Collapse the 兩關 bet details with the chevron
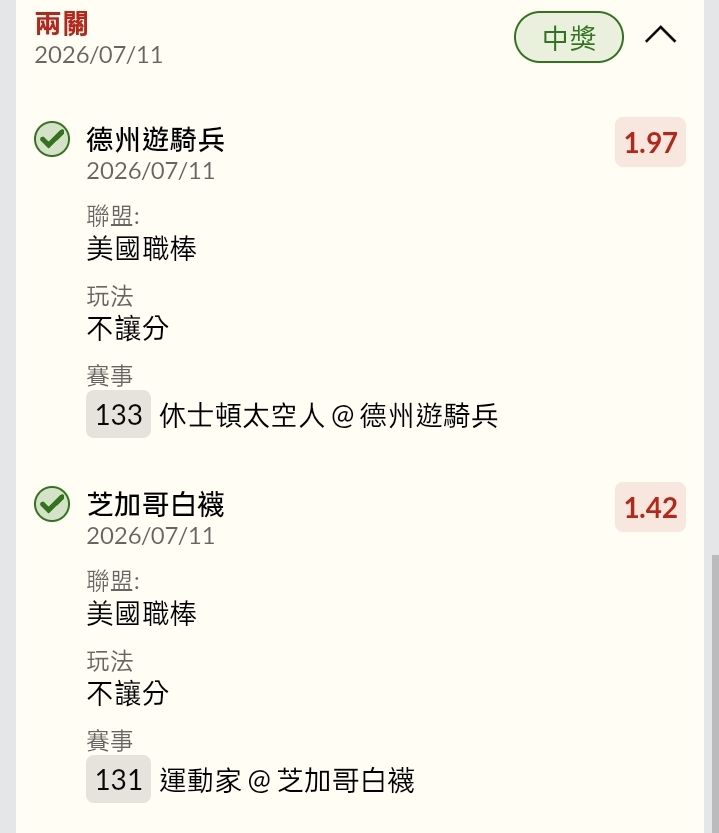Image resolution: width=719 pixels, height=833 pixels. (660, 35)
